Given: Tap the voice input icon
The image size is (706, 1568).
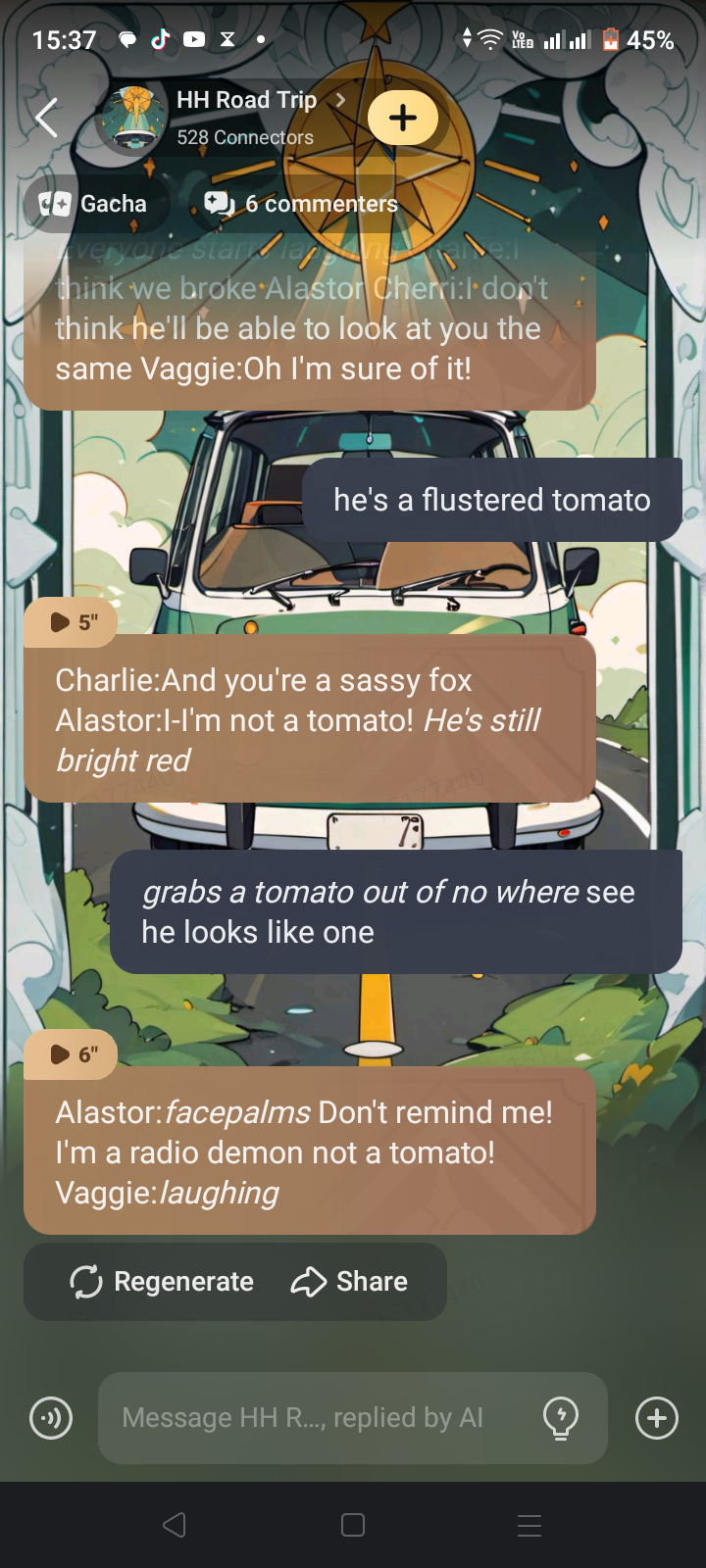Looking at the screenshot, I should click(51, 1418).
